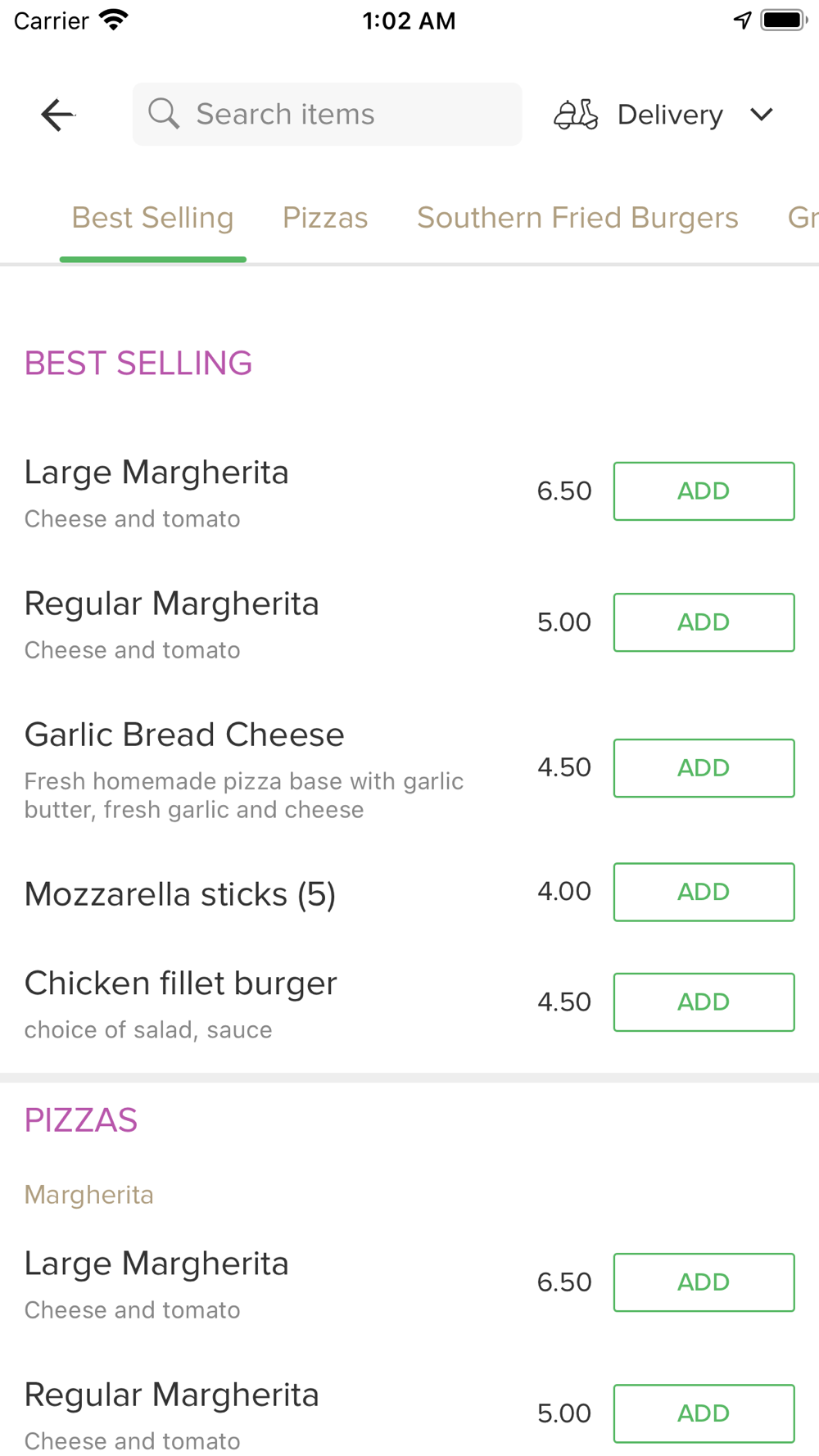Add Regular Margherita under Pizzas section
The height and width of the screenshot is (1456, 819).
704,1413
